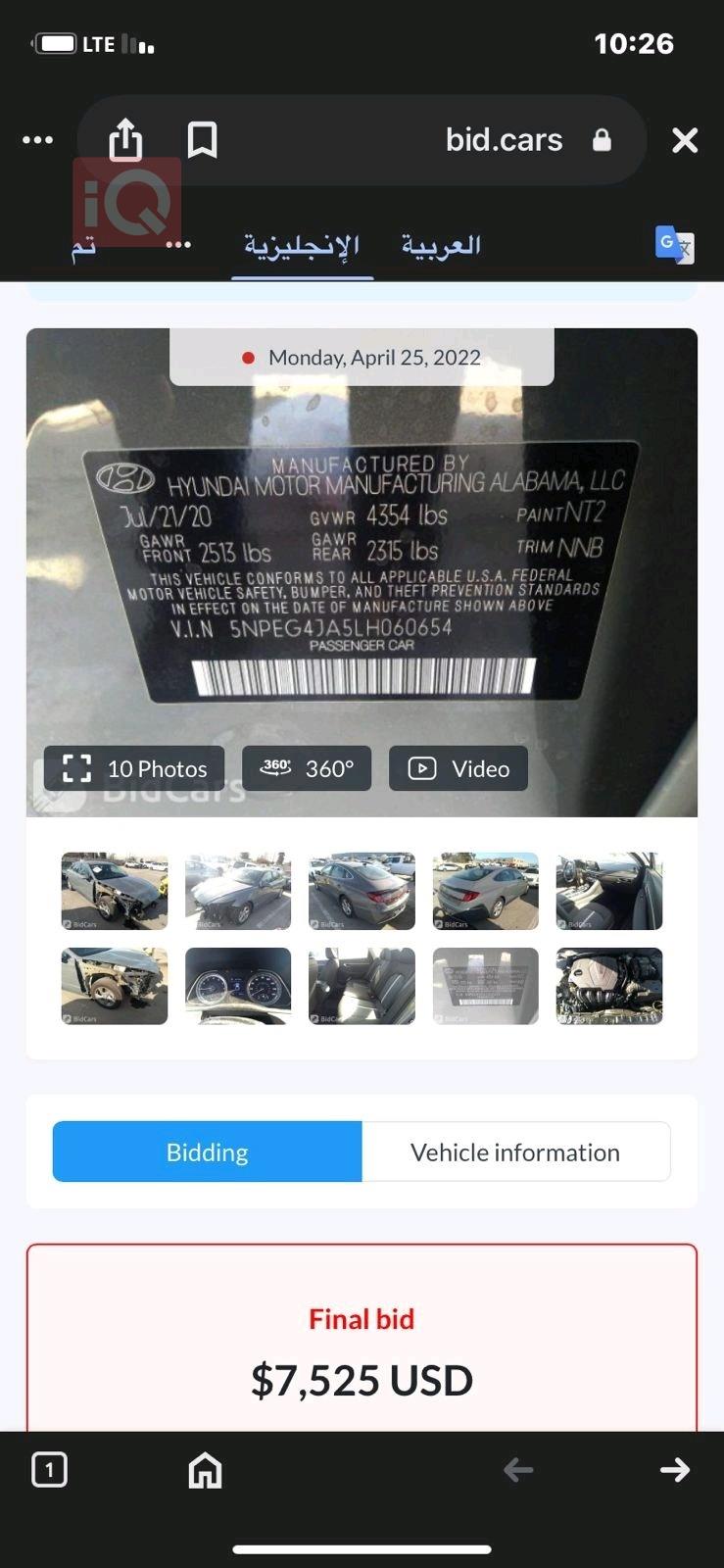Image resolution: width=724 pixels, height=1568 pixels.
Task: View the dashboard gauges photo thumbnail
Action: click(238, 986)
